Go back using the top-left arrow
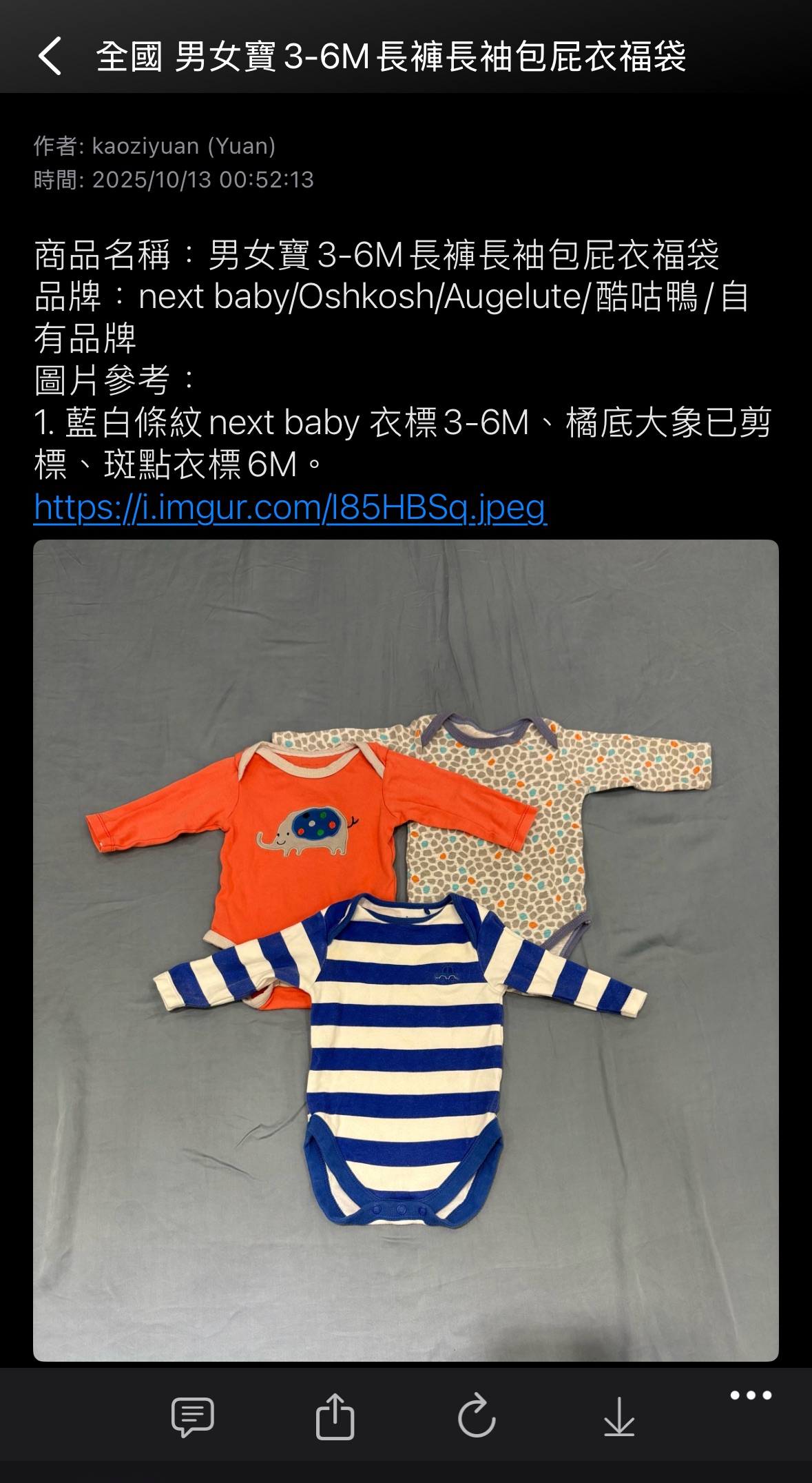This screenshot has height=1483, width=812. point(50,56)
